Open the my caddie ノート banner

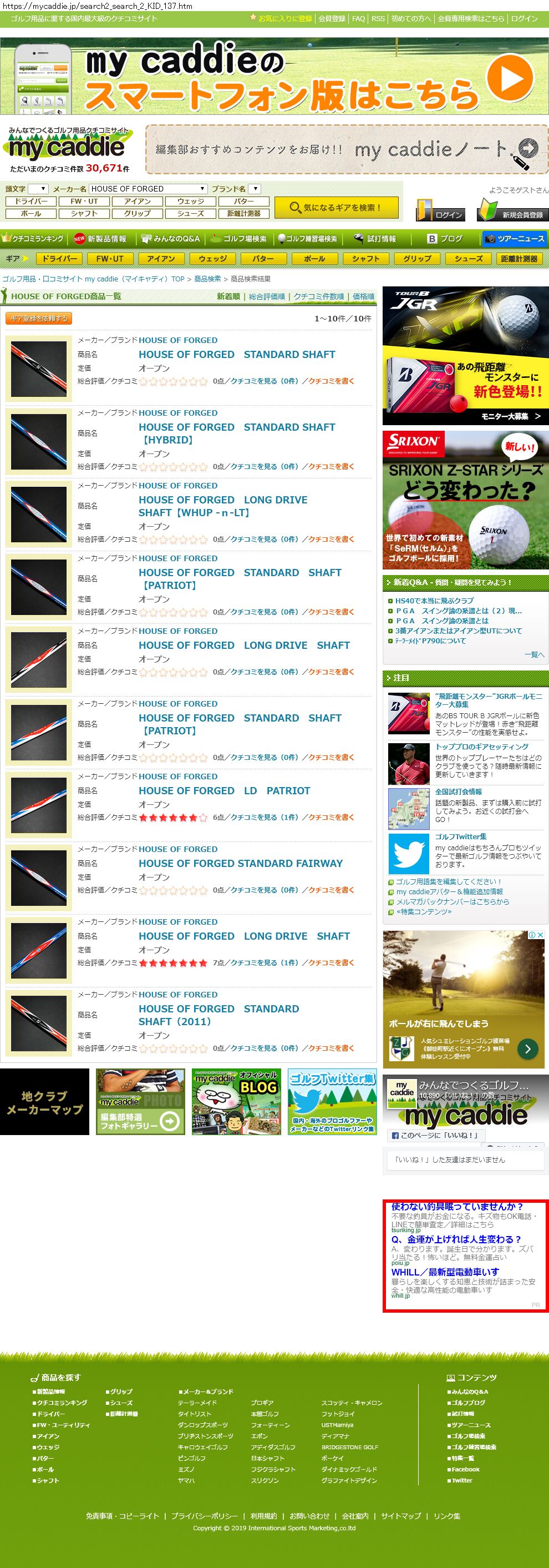coord(347,149)
